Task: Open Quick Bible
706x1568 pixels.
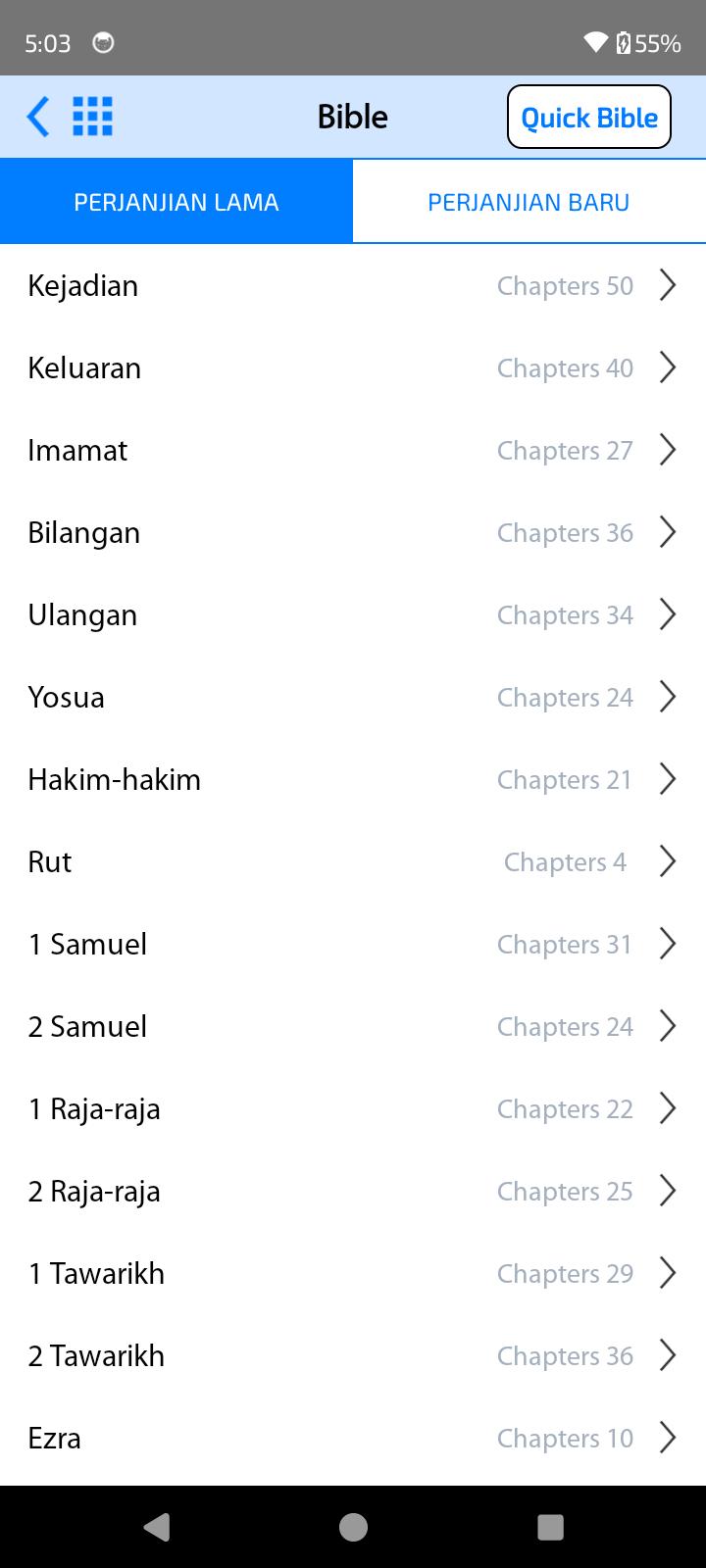Action: [588, 117]
